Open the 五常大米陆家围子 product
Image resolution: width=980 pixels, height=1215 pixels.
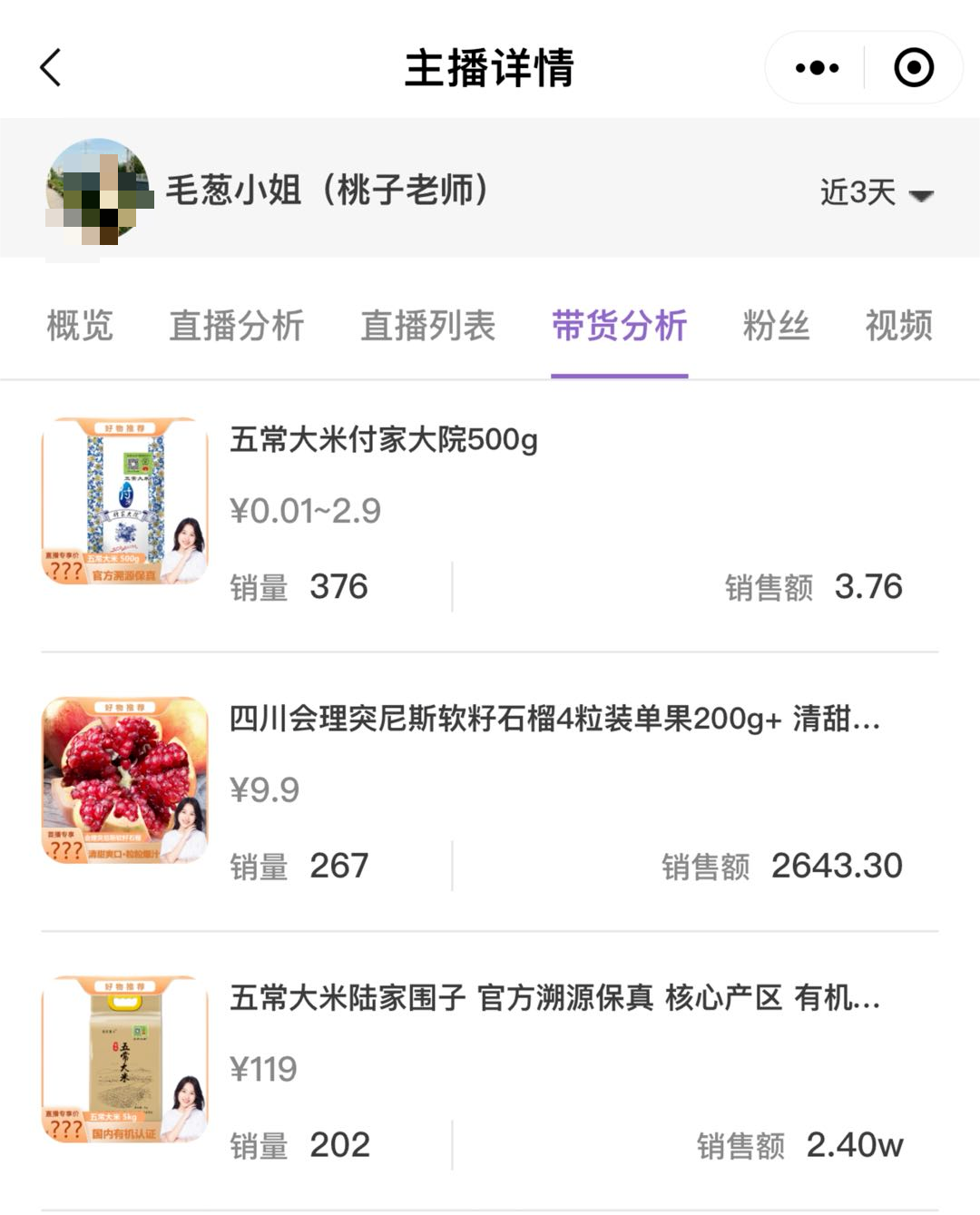coord(554,998)
